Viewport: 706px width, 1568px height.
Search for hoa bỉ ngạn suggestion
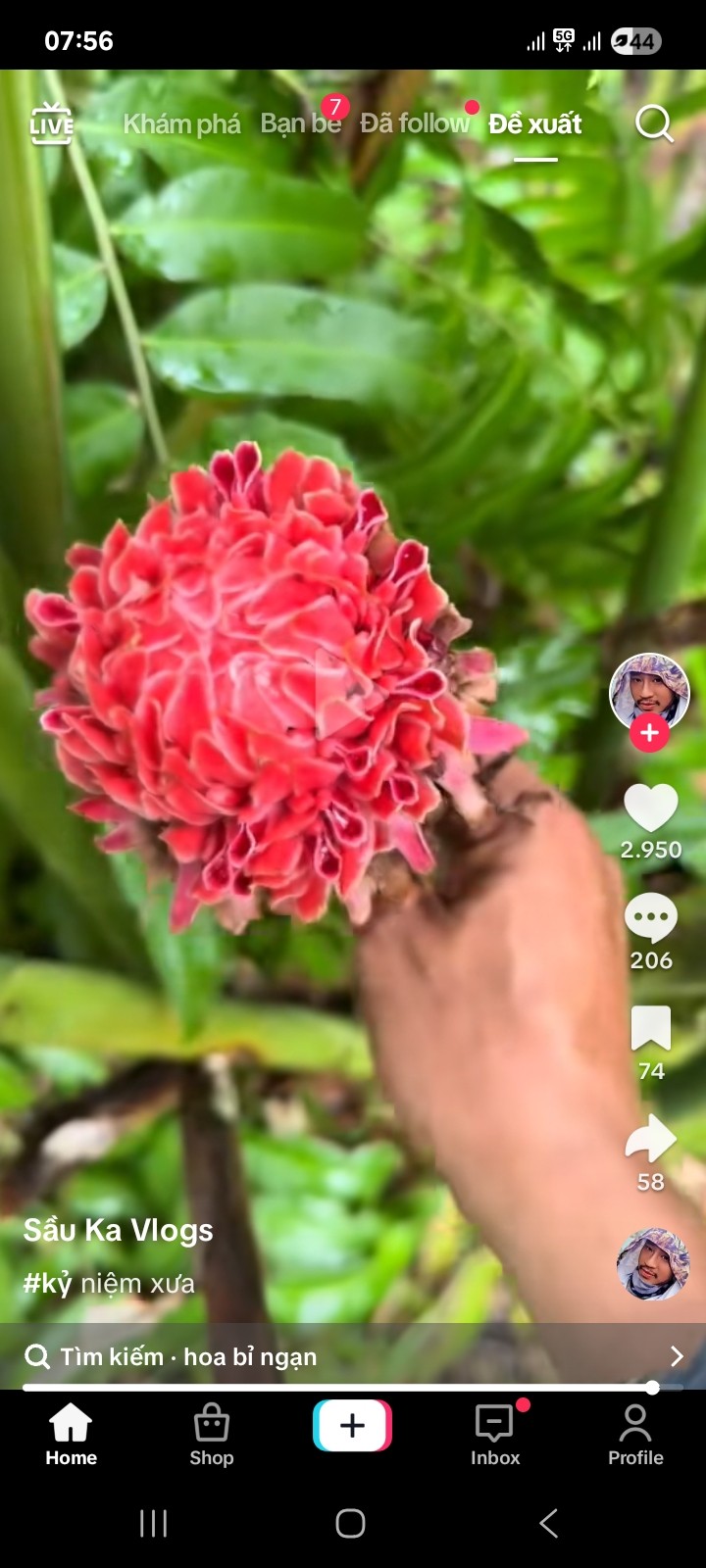[353, 1356]
